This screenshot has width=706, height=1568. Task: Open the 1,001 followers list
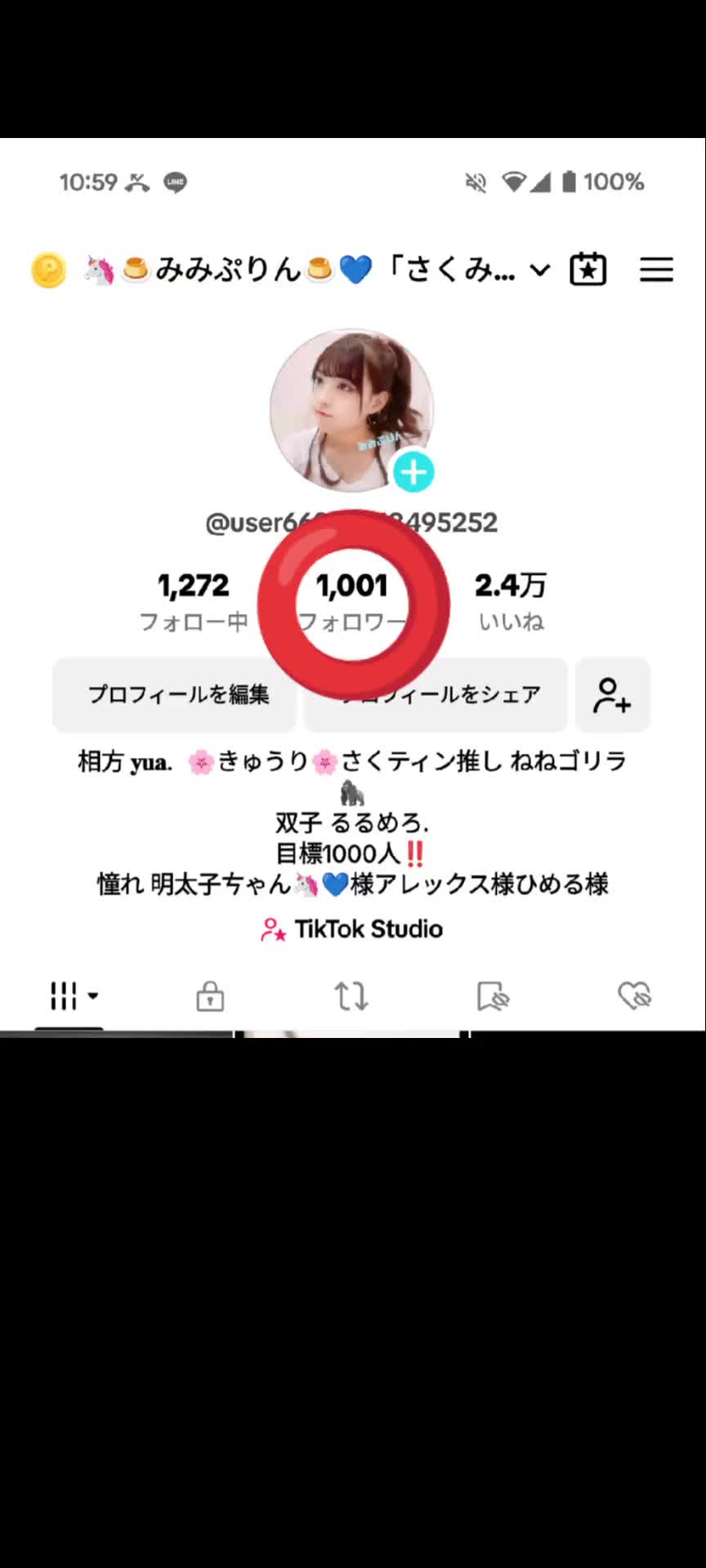(351, 601)
